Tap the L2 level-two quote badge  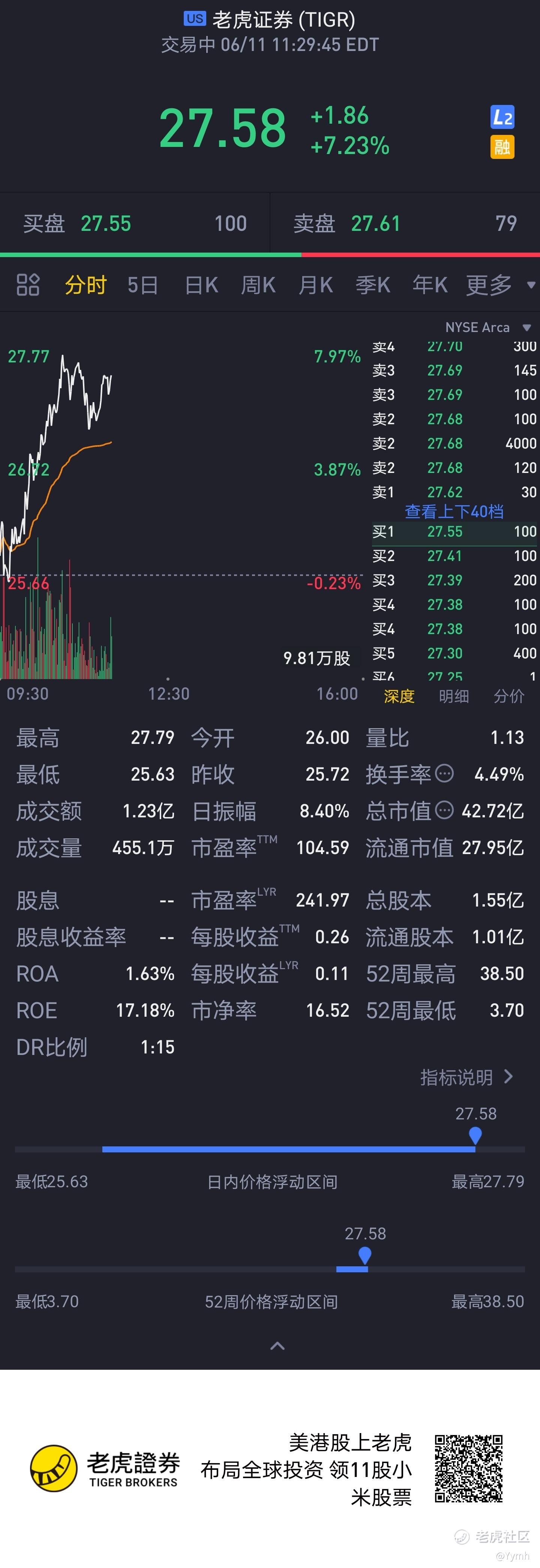coord(502,117)
